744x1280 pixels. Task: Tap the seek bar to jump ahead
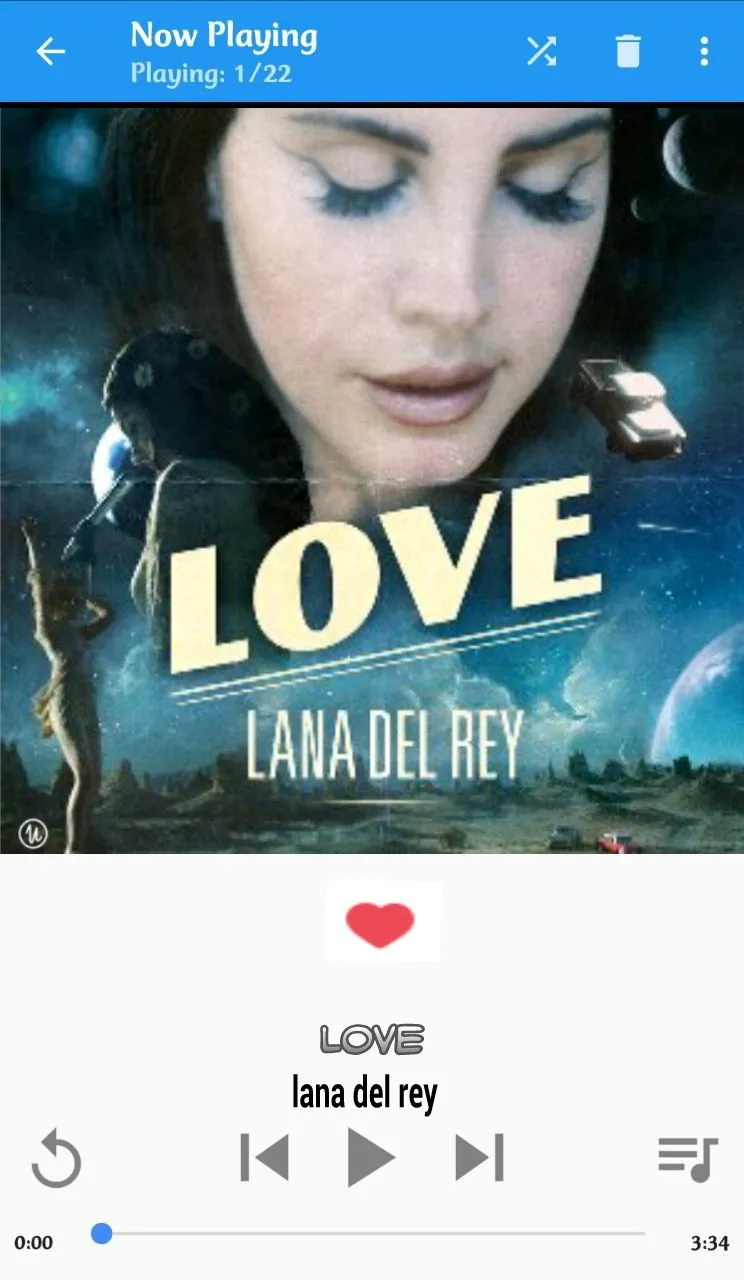click(x=400, y=1234)
